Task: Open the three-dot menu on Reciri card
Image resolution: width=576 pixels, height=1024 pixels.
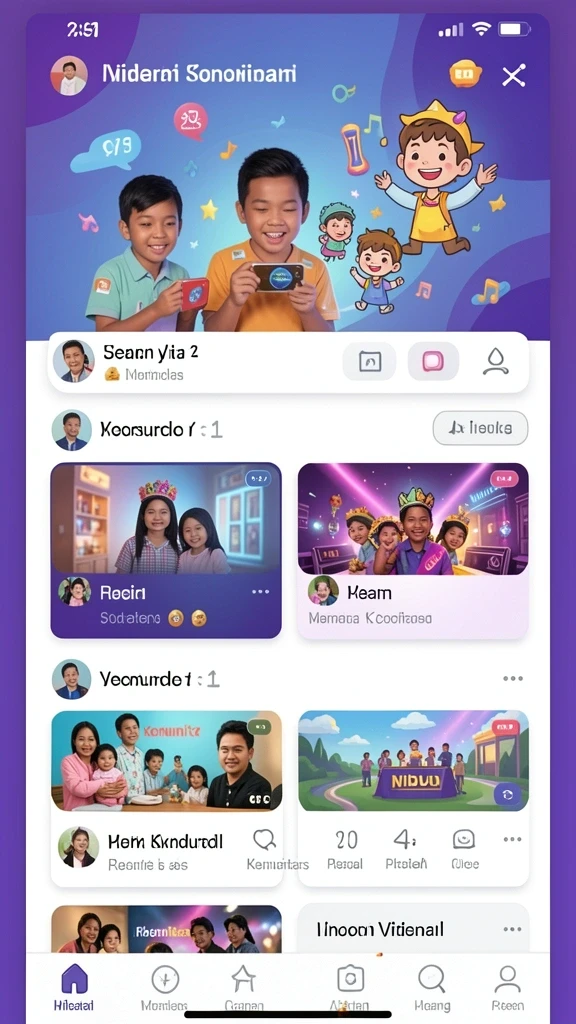Action: (x=261, y=592)
